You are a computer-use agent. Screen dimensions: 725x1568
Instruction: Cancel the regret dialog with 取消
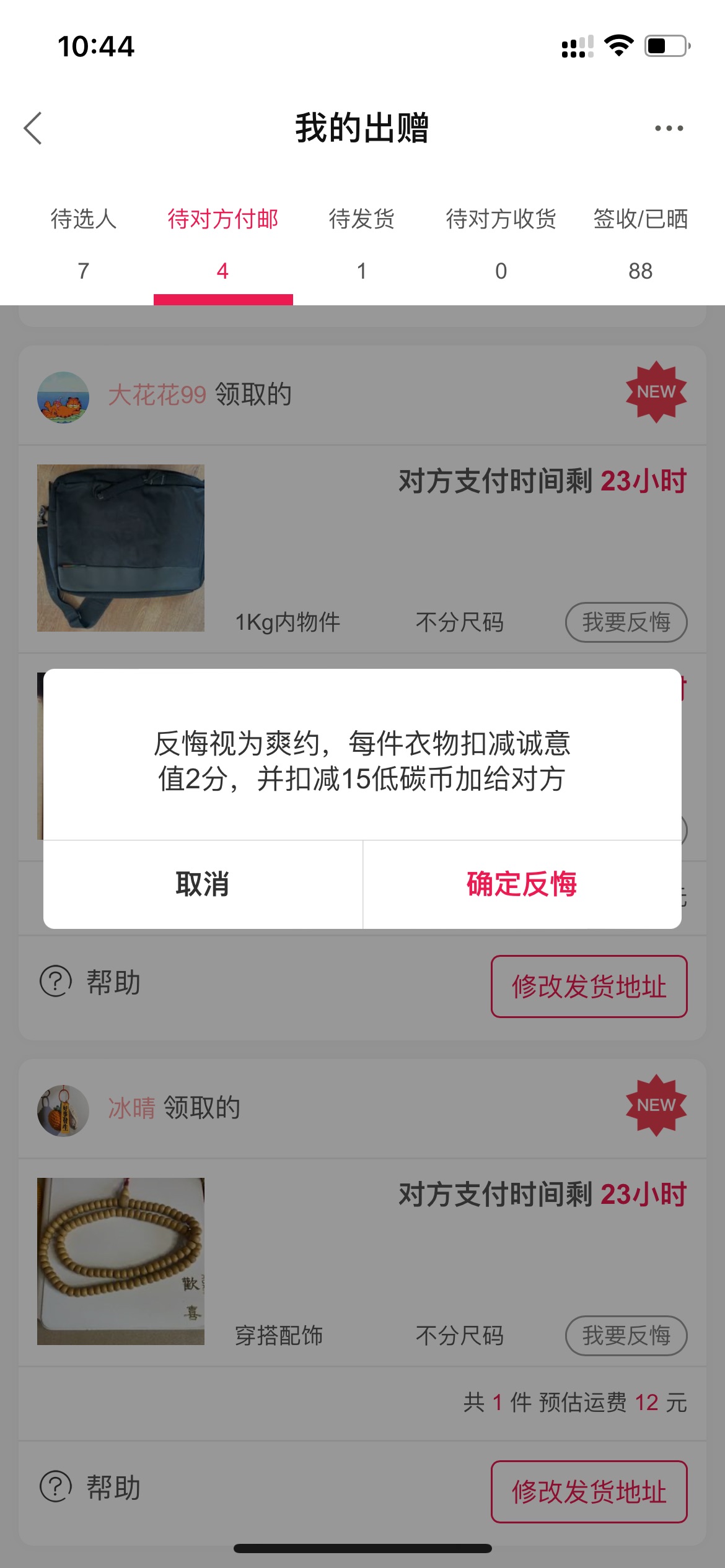[x=203, y=884]
